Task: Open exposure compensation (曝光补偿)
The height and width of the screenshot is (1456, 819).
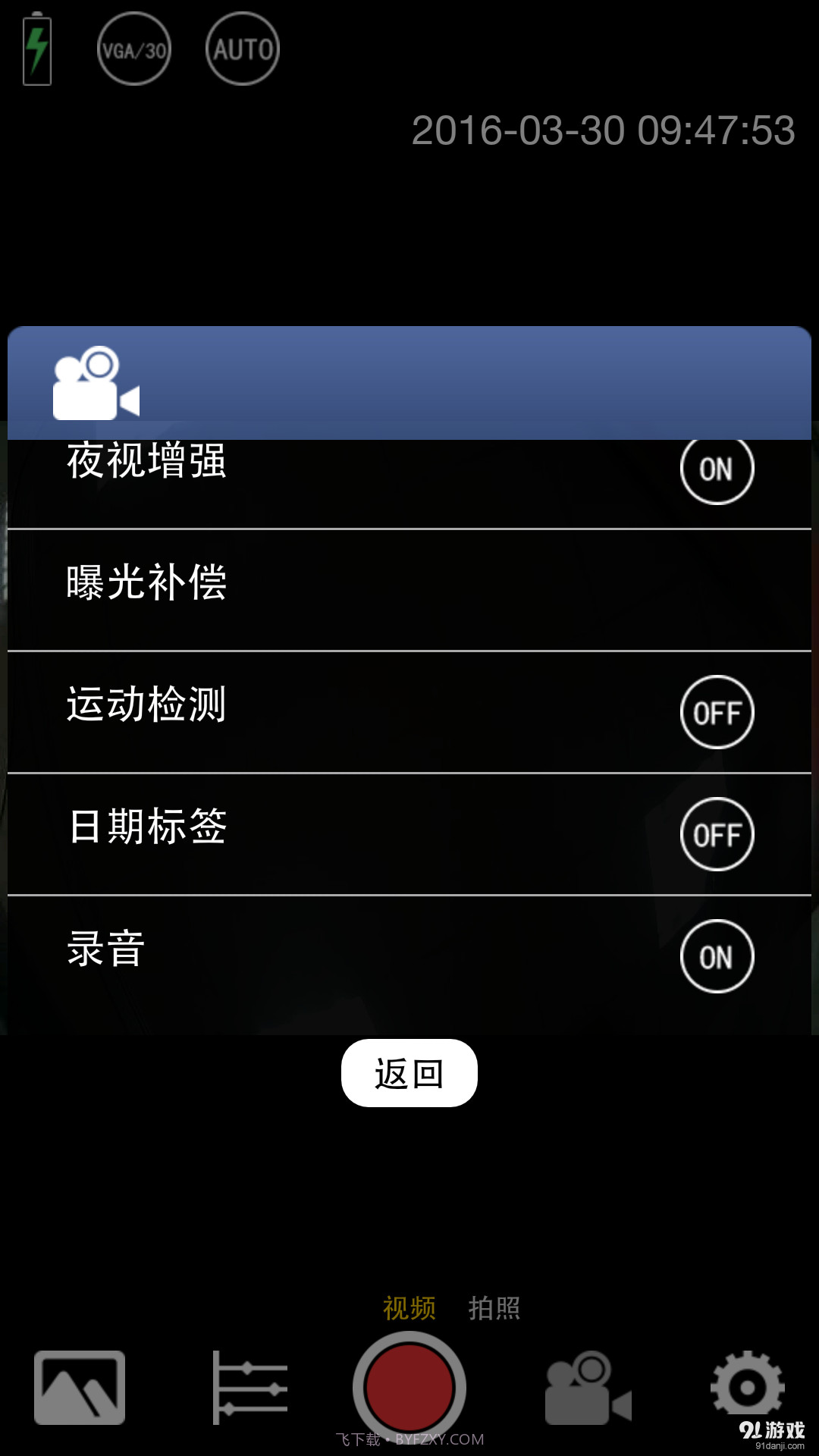Action: 409,583
